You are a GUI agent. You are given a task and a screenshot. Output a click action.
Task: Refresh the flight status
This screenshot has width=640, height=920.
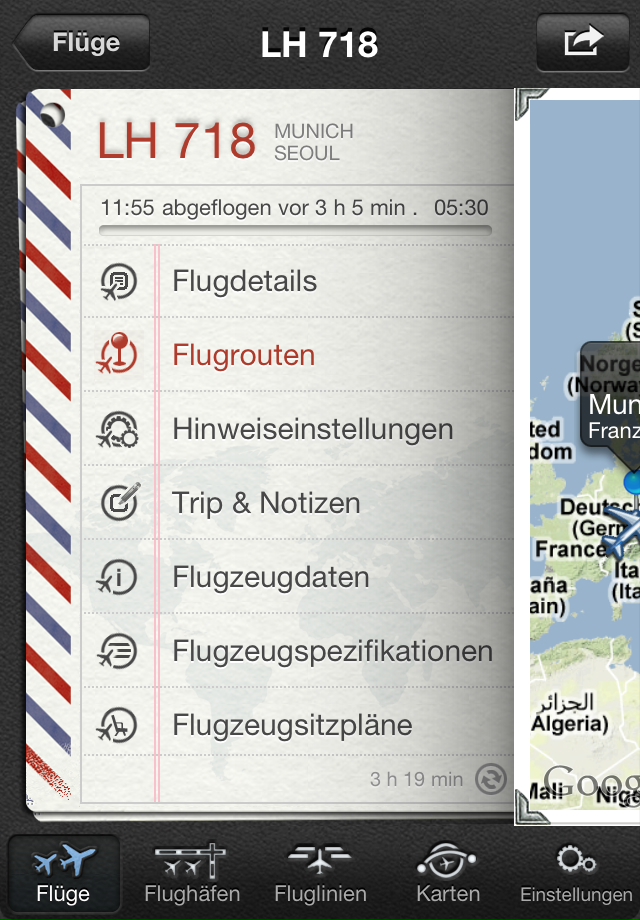tap(491, 779)
